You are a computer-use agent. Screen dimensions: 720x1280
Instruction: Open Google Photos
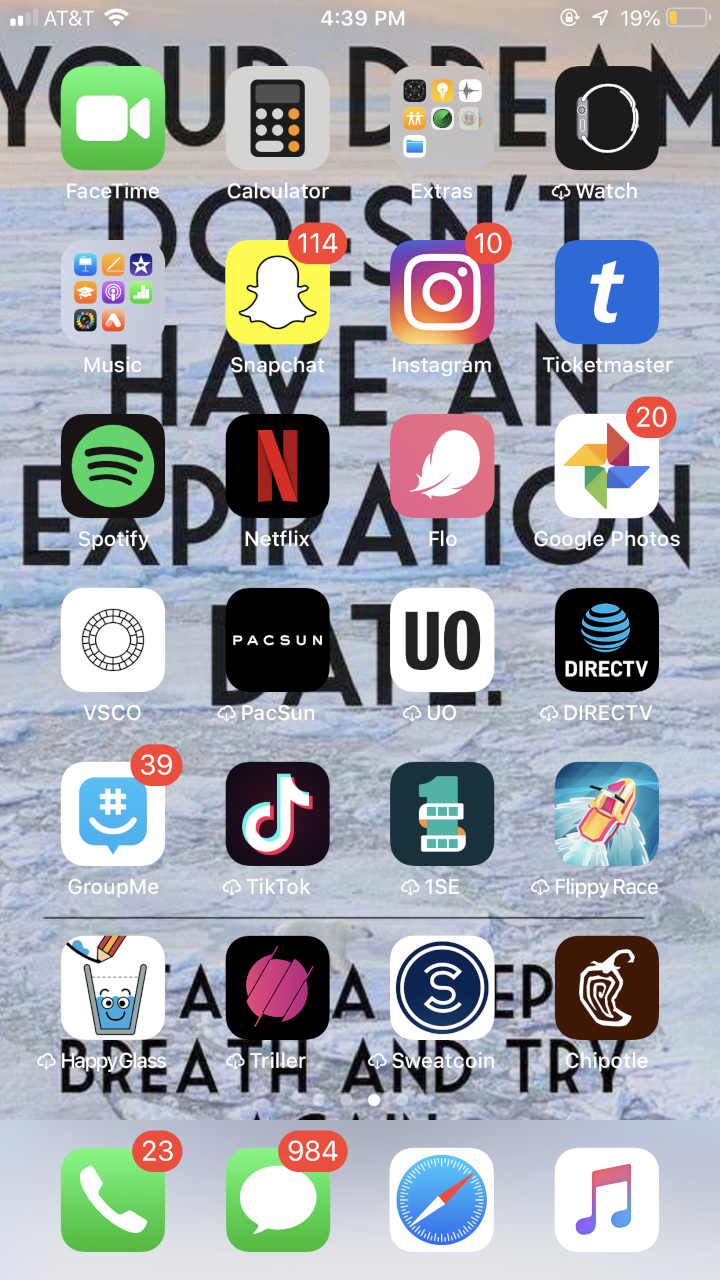(x=607, y=466)
